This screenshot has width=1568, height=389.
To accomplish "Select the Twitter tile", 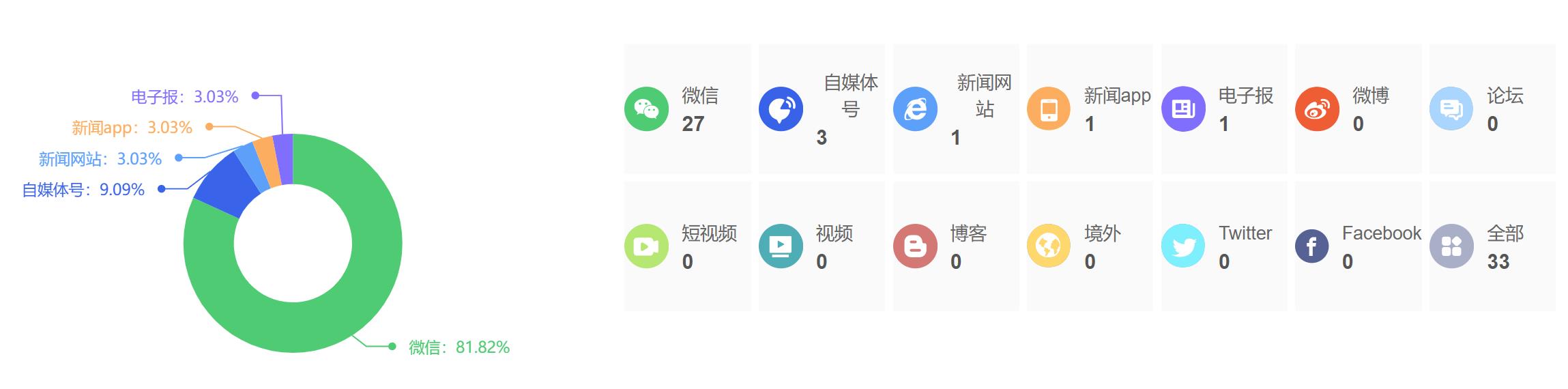I will [1224, 246].
